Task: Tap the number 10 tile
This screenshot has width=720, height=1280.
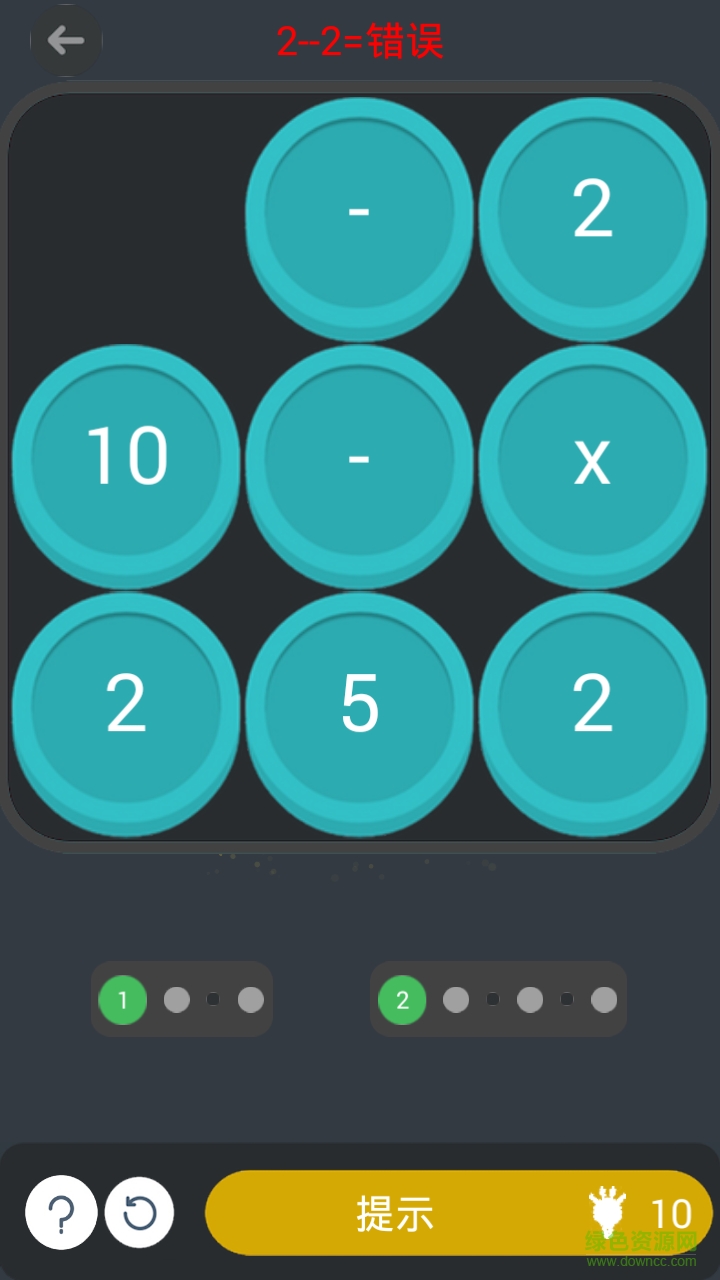Action: point(126,457)
